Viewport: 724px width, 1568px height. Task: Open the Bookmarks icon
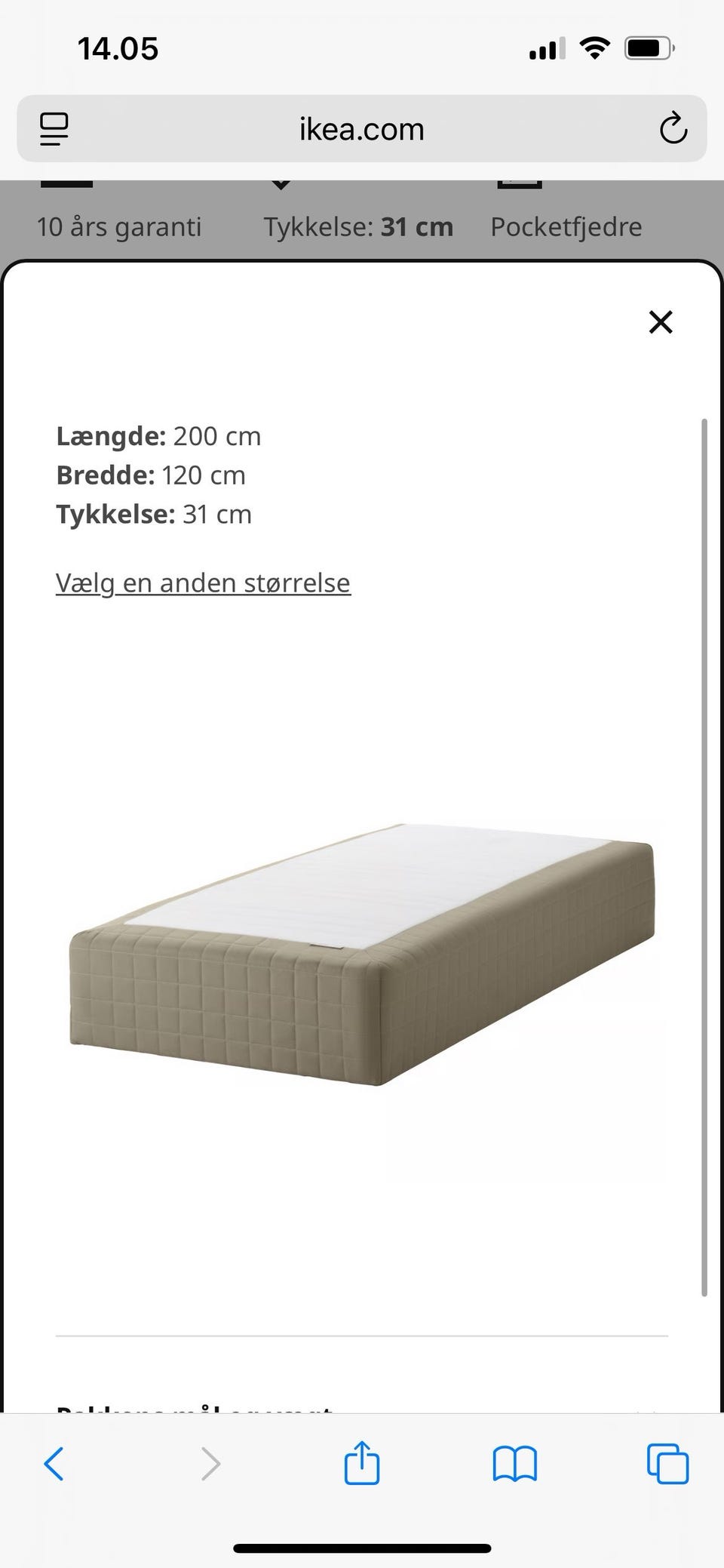(515, 1462)
